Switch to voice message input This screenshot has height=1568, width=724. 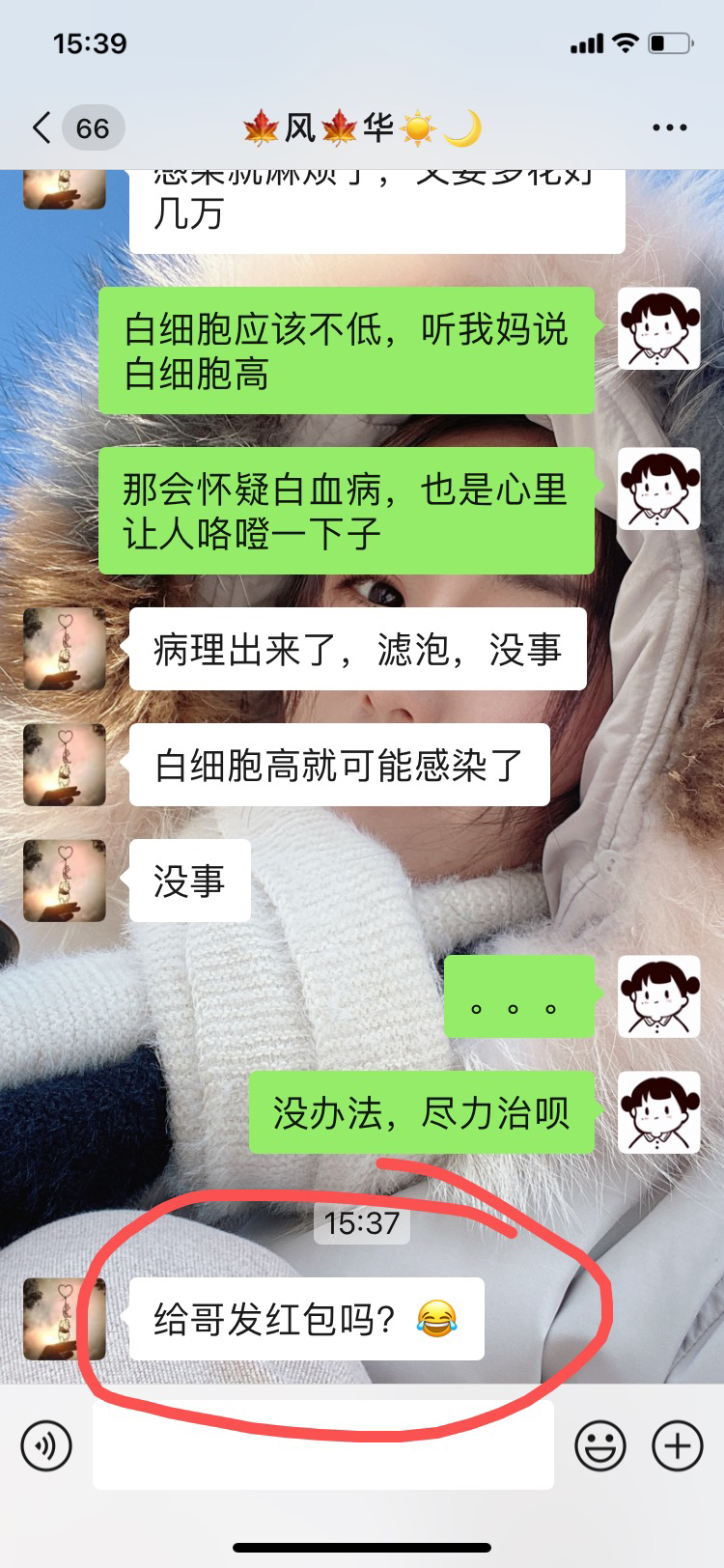click(x=46, y=1445)
